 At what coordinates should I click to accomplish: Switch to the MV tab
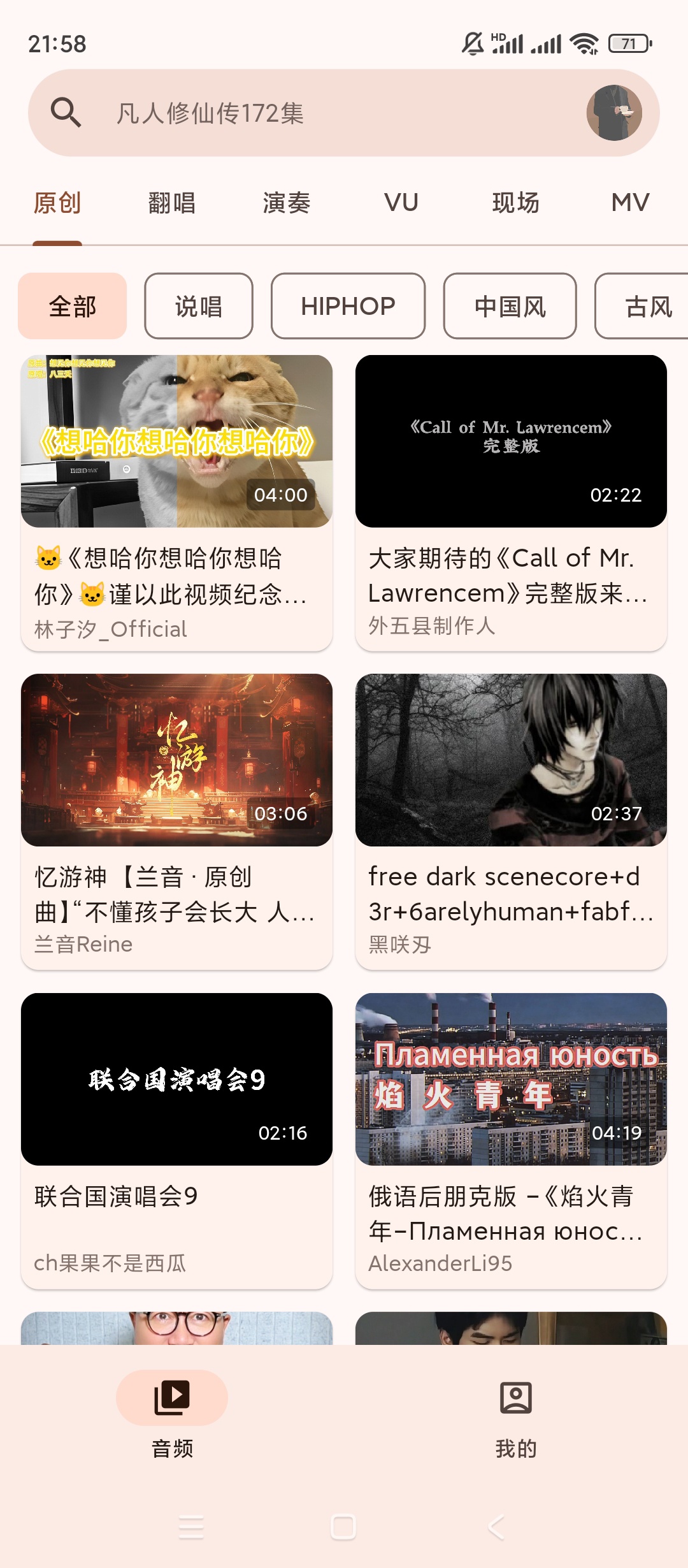pyautogui.click(x=630, y=203)
